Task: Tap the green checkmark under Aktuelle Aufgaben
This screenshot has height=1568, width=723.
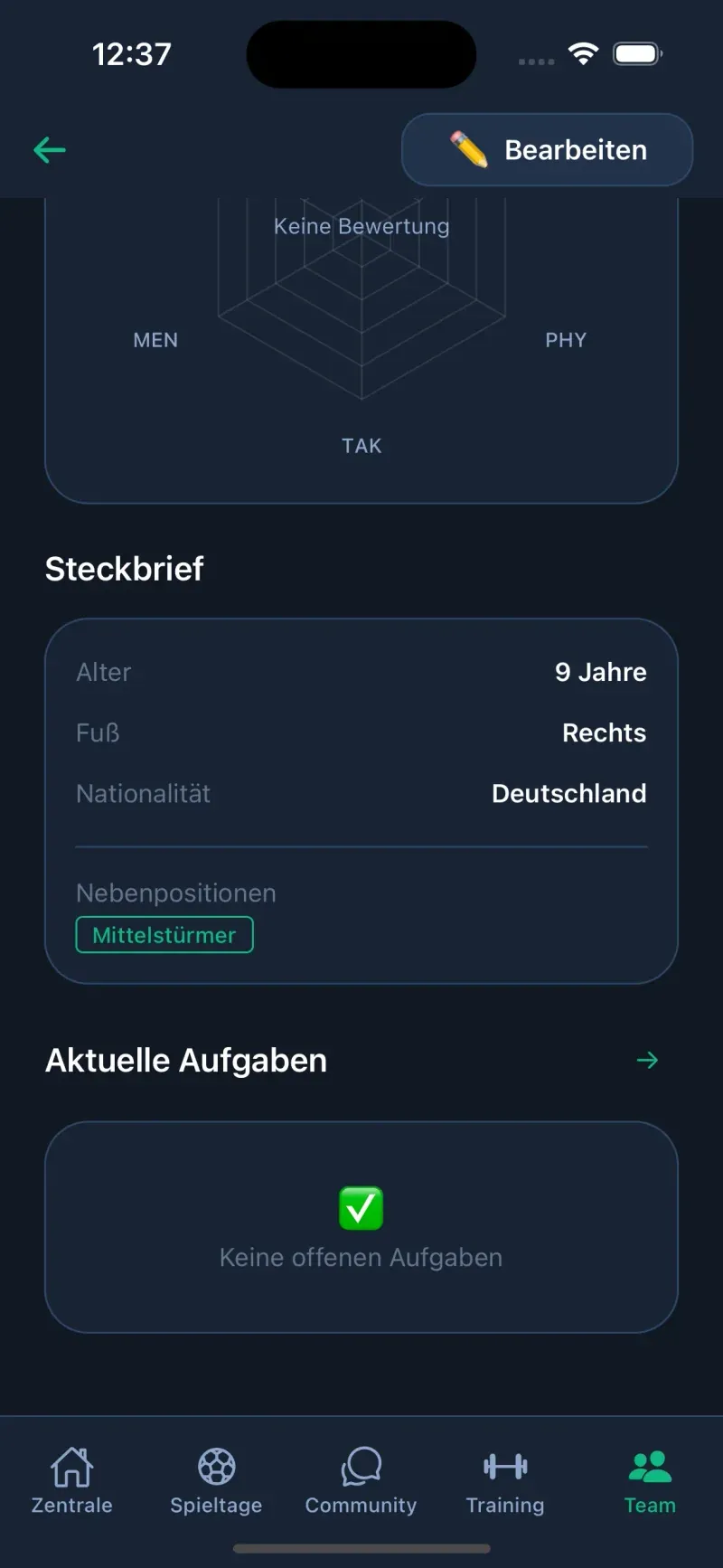Action: point(361,1209)
